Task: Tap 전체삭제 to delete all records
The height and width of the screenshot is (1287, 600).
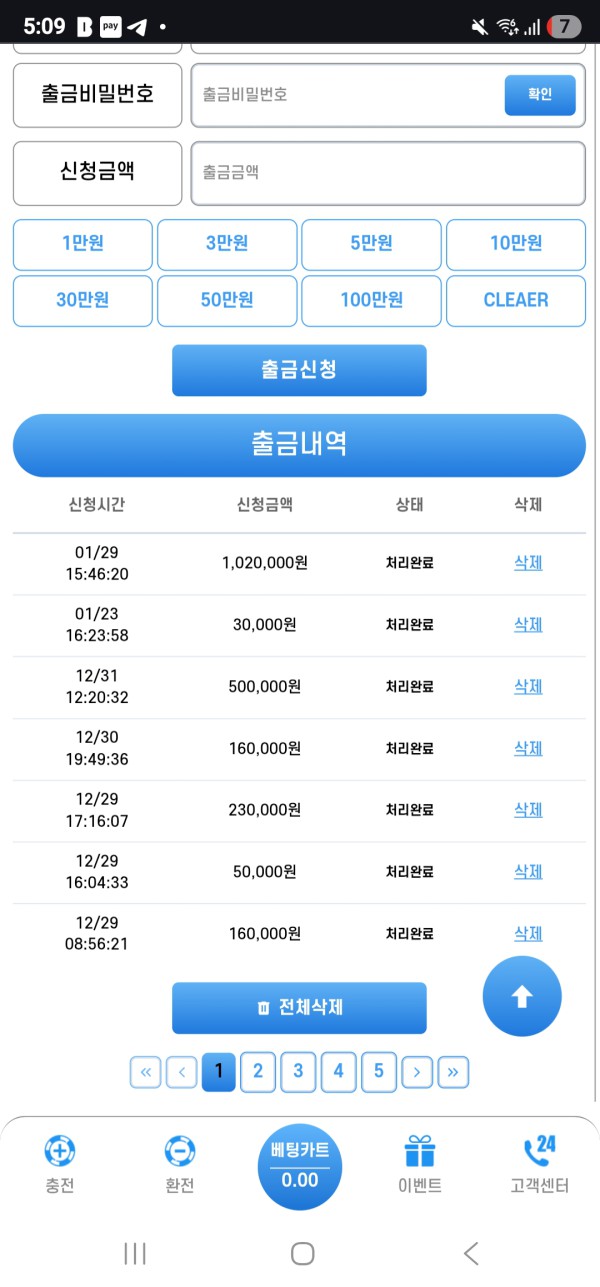Action: point(299,1007)
